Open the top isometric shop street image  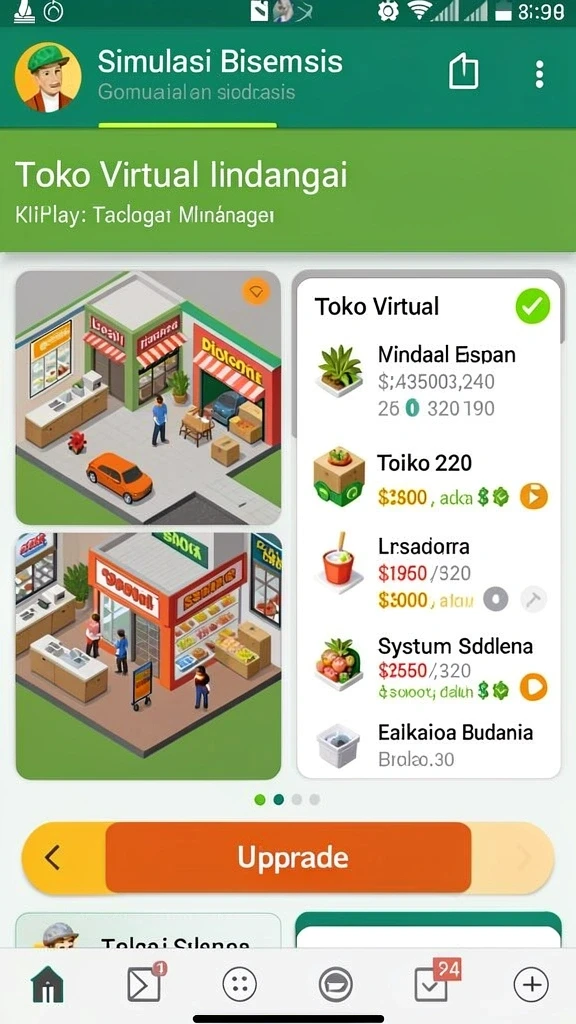pos(148,398)
